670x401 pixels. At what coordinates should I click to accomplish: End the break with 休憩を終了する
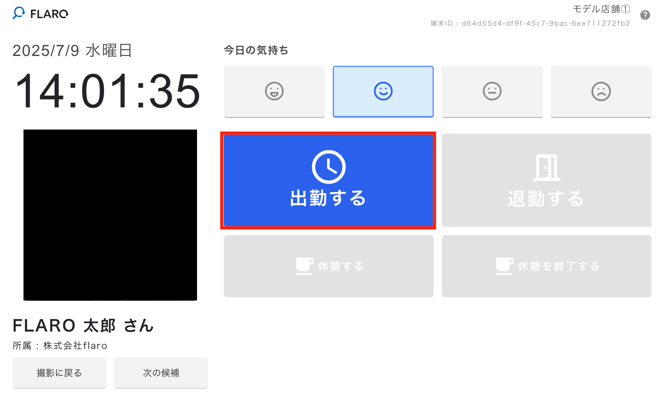tap(546, 266)
